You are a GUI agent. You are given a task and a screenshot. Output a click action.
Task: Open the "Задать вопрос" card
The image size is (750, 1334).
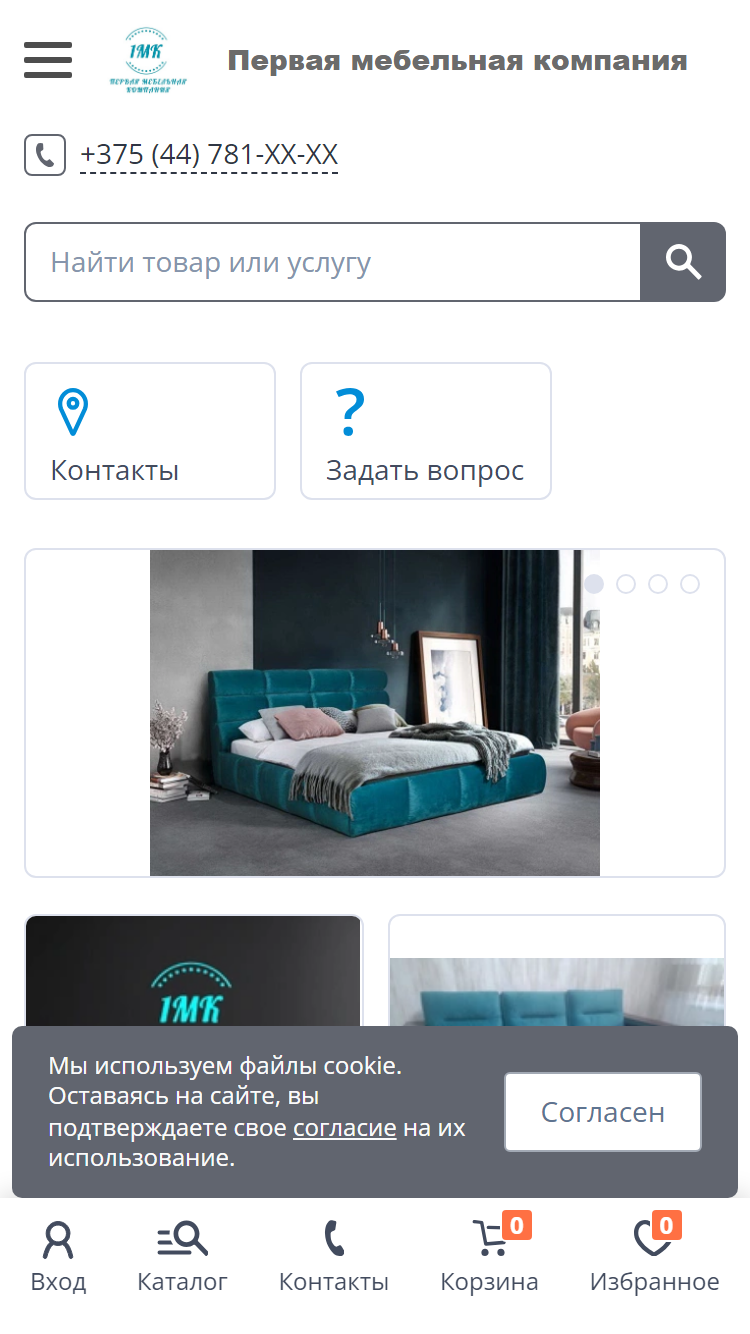point(426,431)
